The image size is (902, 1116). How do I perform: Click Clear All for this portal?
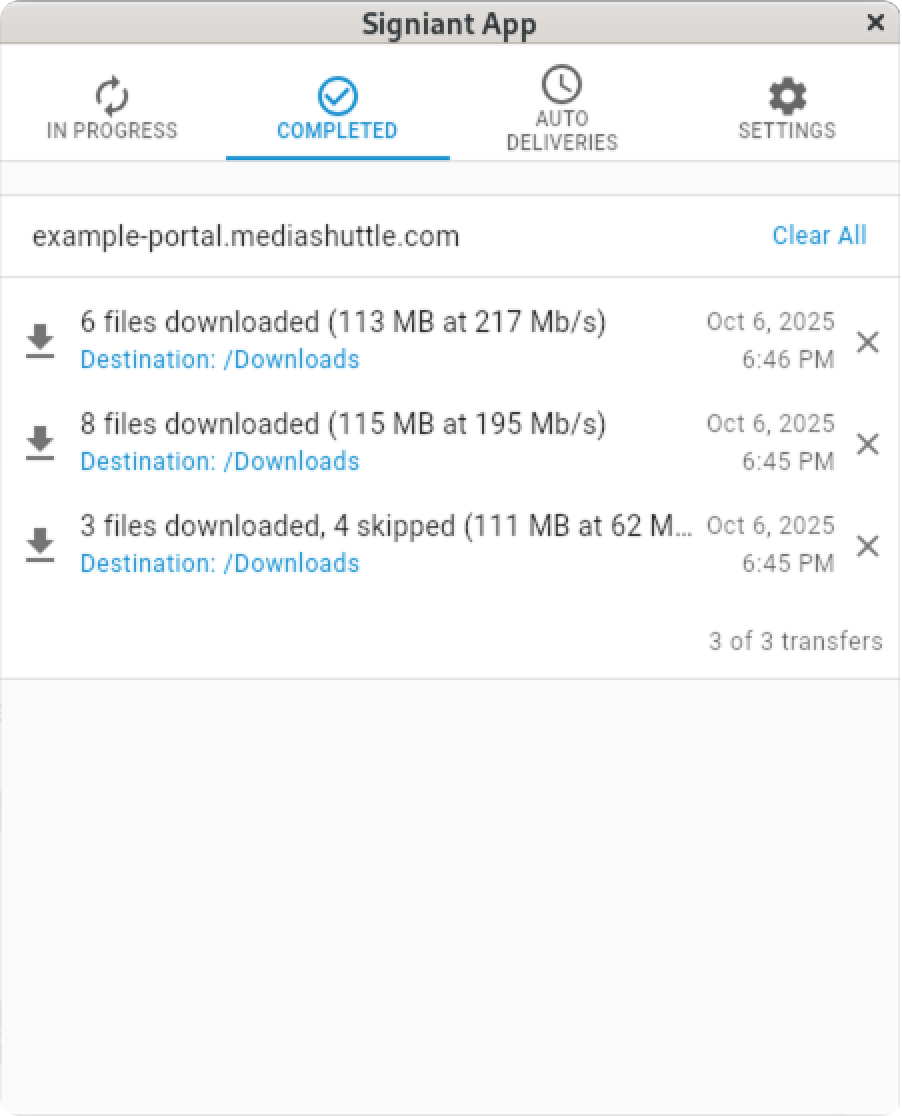819,236
